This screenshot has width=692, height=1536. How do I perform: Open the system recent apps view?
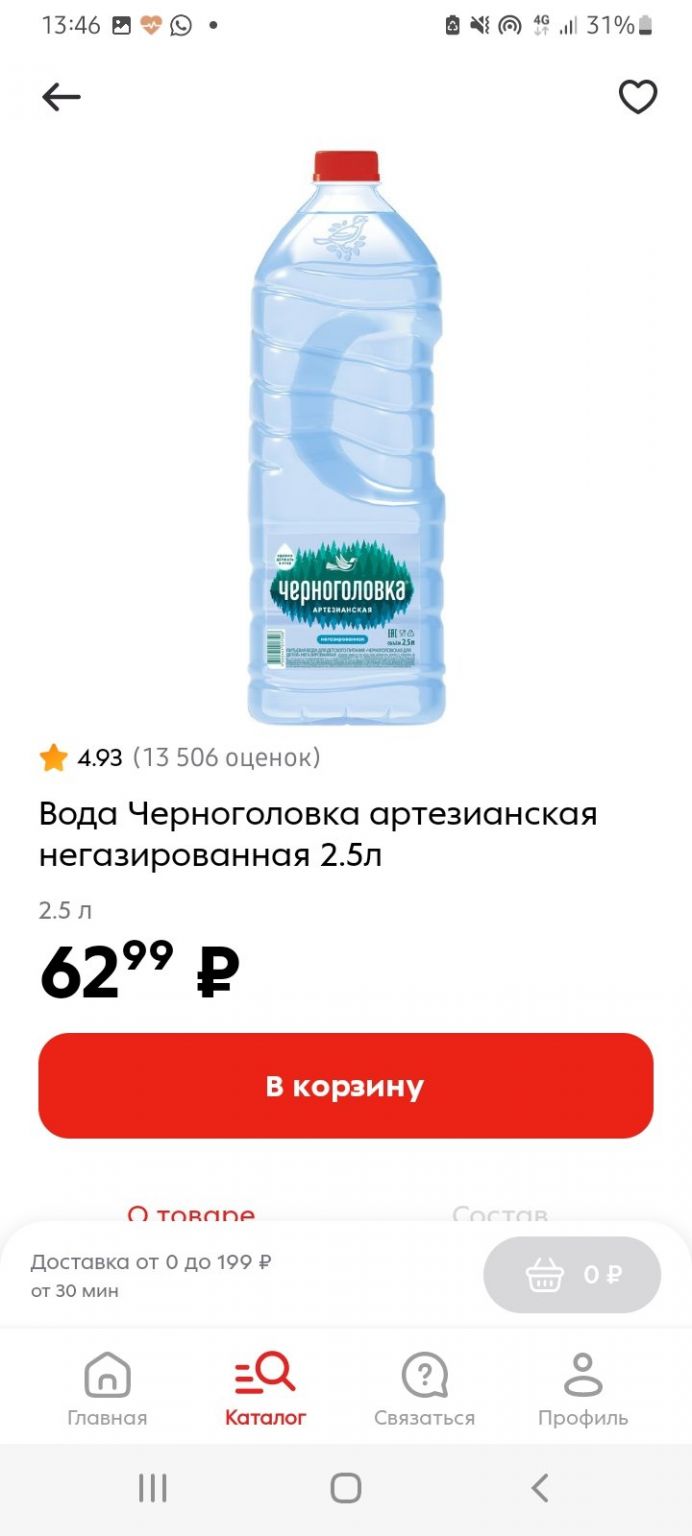click(x=152, y=1488)
